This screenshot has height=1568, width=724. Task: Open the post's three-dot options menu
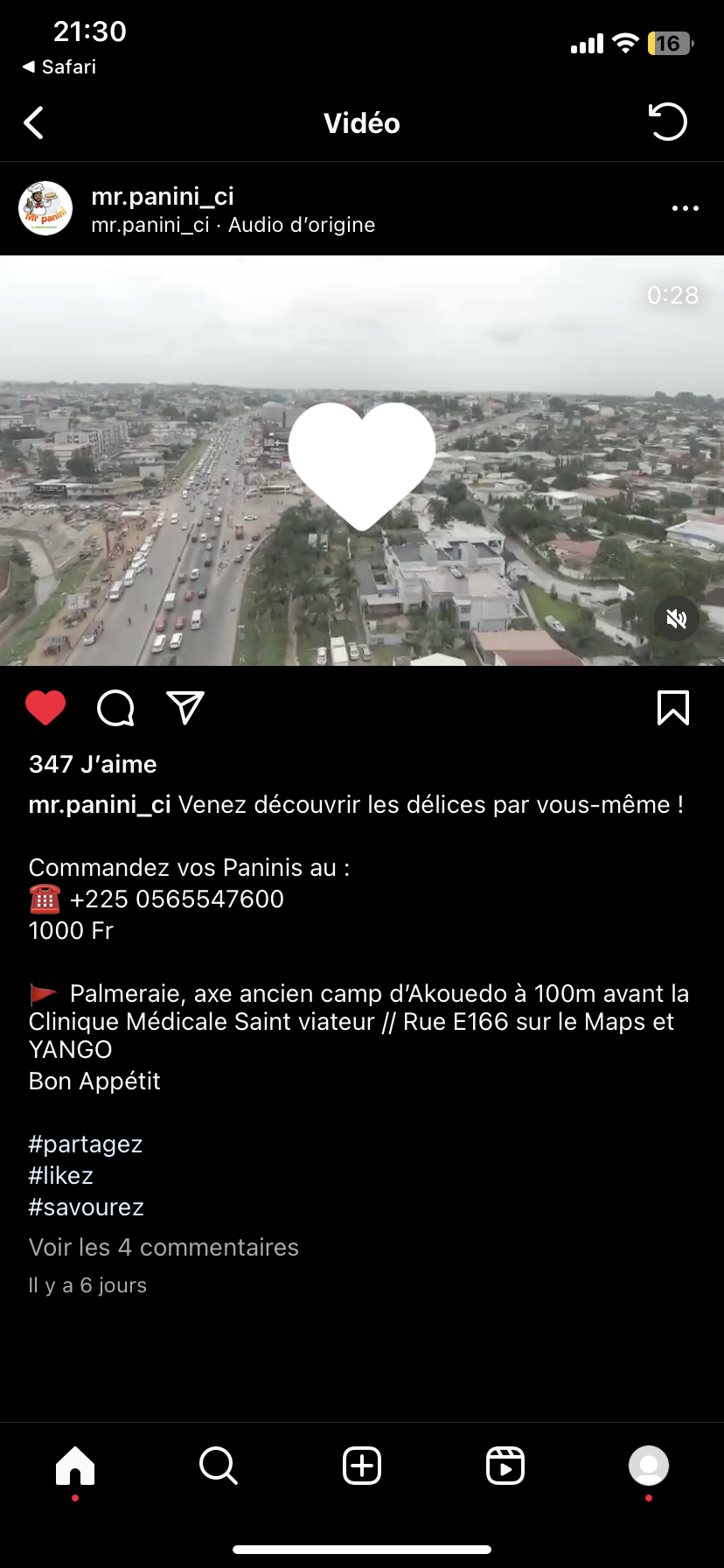(x=685, y=208)
